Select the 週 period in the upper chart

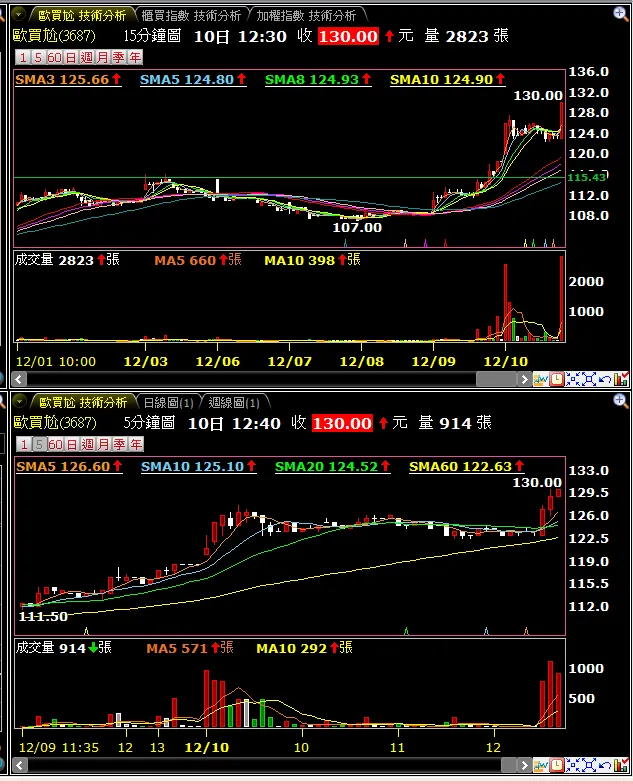pos(87,57)
